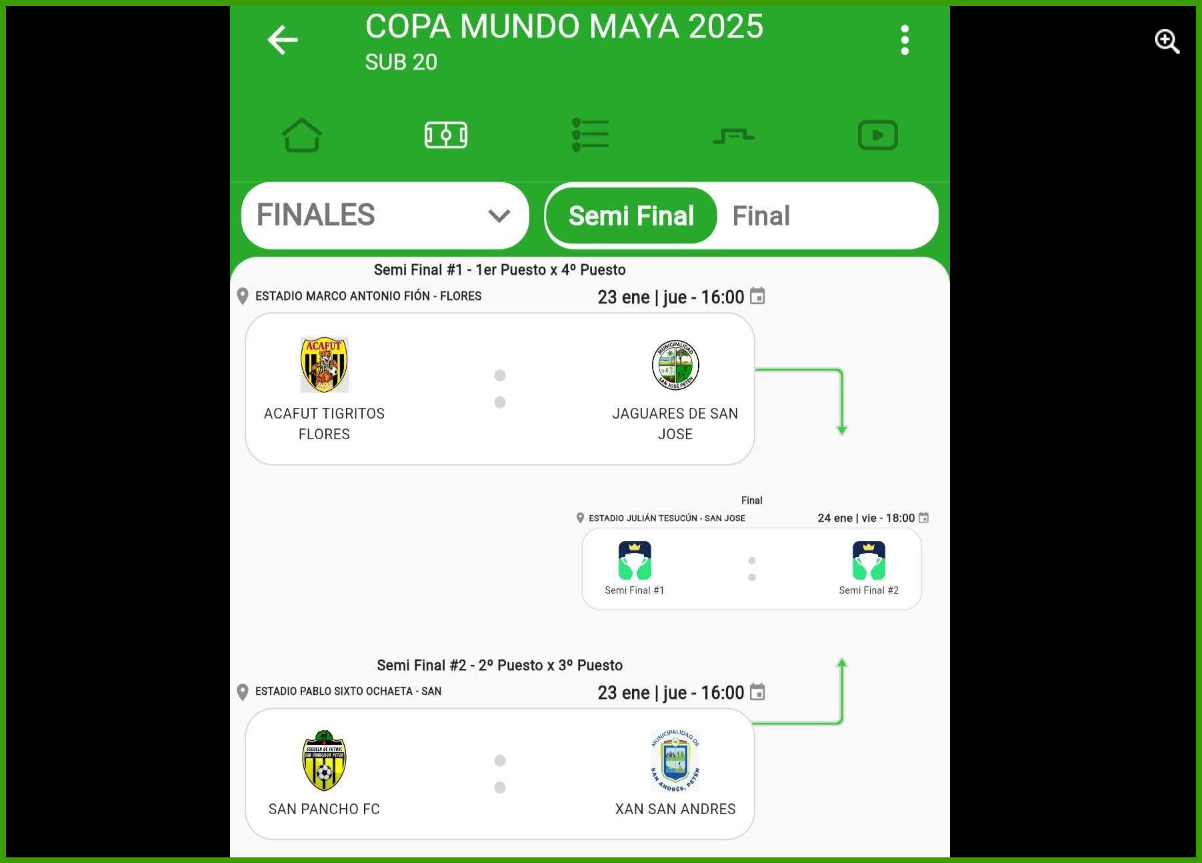Tap calendar icon beside Semi Final #2 date
This screenshot has width=1202, height=863.
[x=758, y=692]
